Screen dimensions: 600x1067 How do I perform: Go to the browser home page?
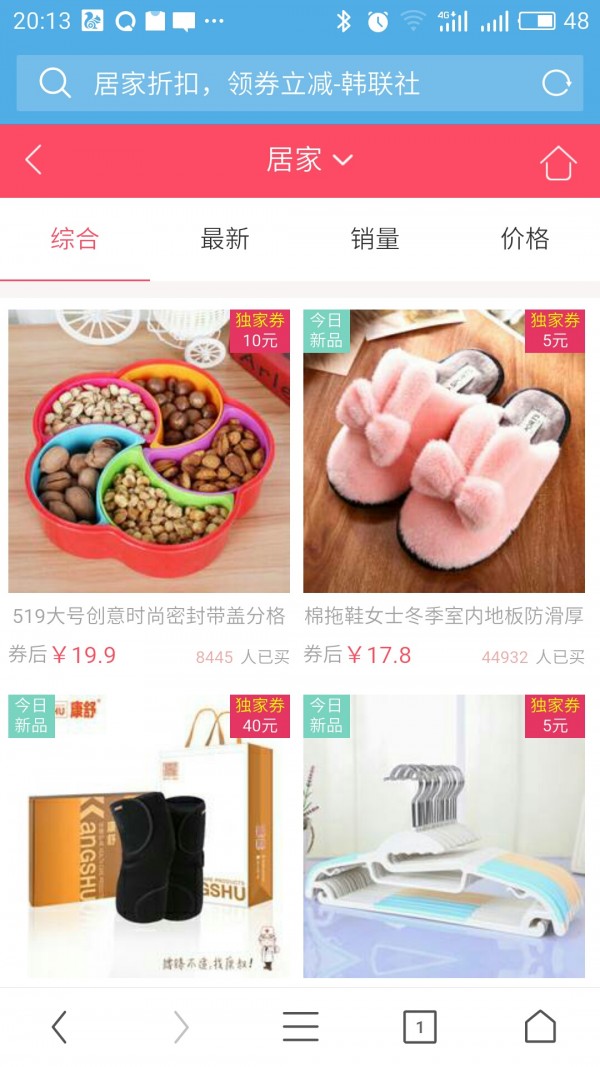(540, 1027)
